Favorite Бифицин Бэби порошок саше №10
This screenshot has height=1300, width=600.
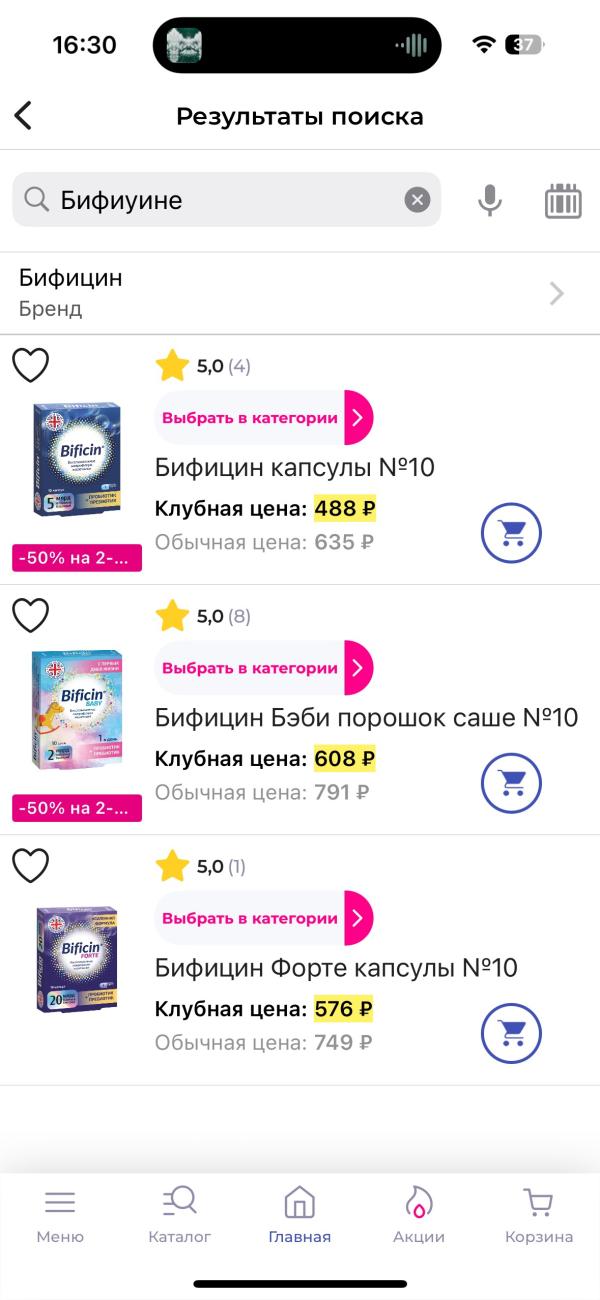click(x=30, y=616)
